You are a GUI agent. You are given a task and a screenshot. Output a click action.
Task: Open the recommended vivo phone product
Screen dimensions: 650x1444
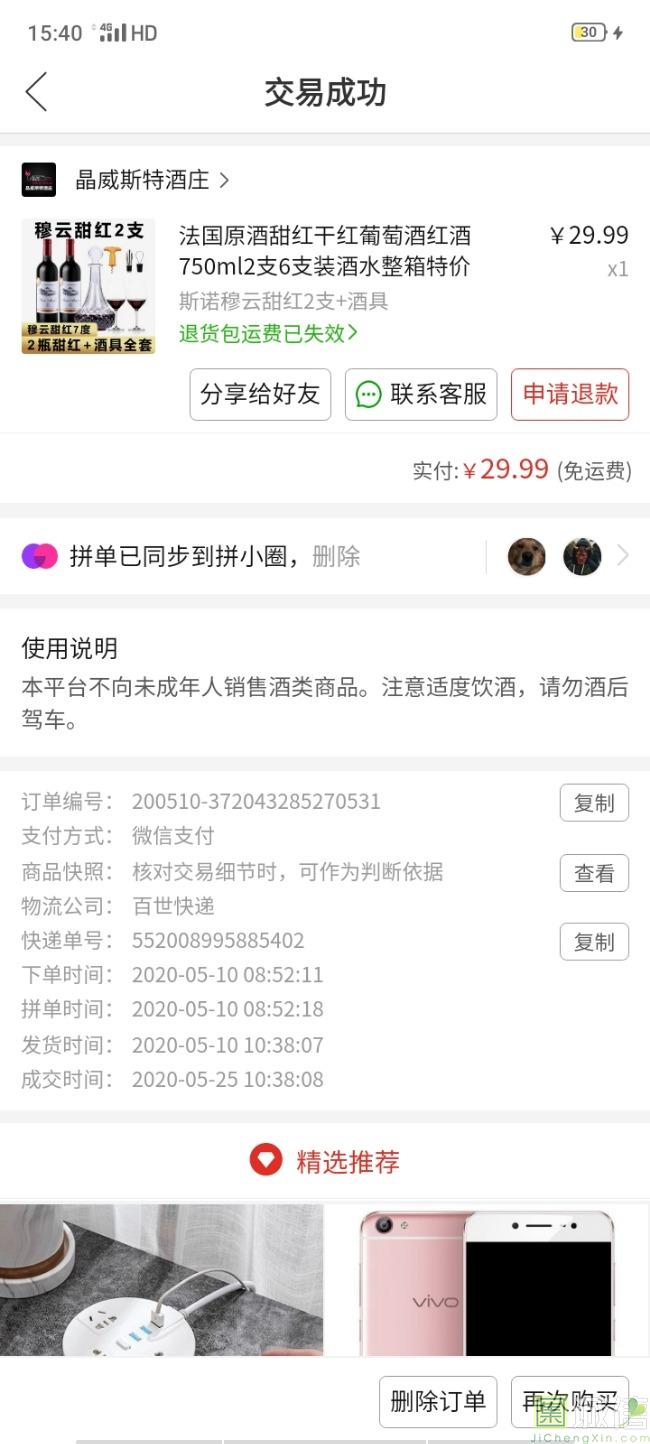coord(487,1280)
